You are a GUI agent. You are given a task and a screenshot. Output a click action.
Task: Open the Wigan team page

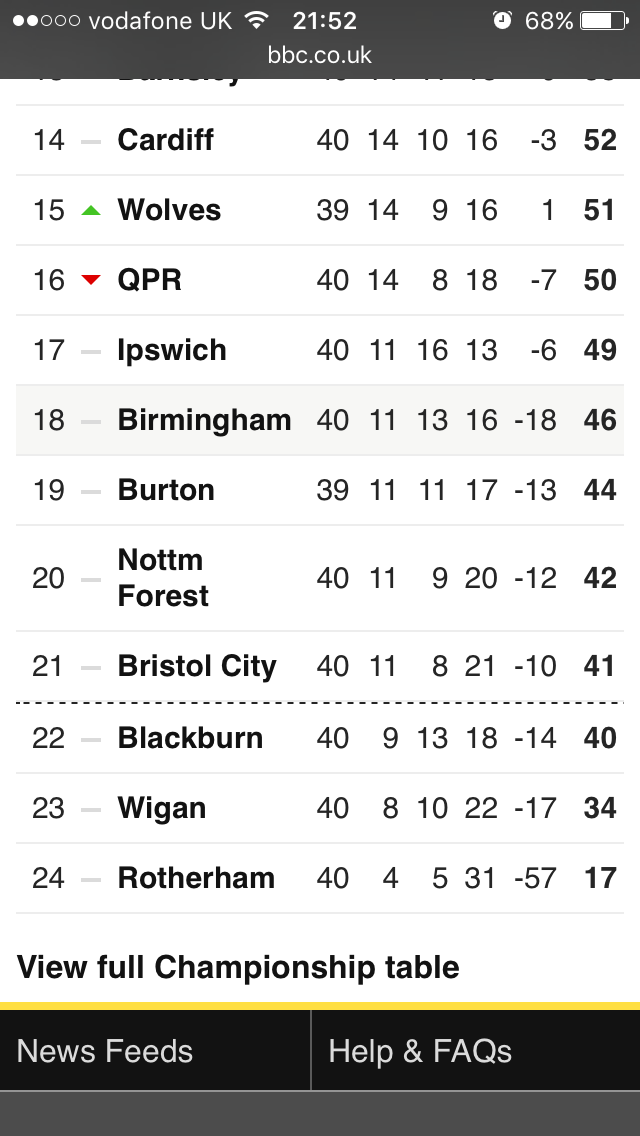click(162, 809)
